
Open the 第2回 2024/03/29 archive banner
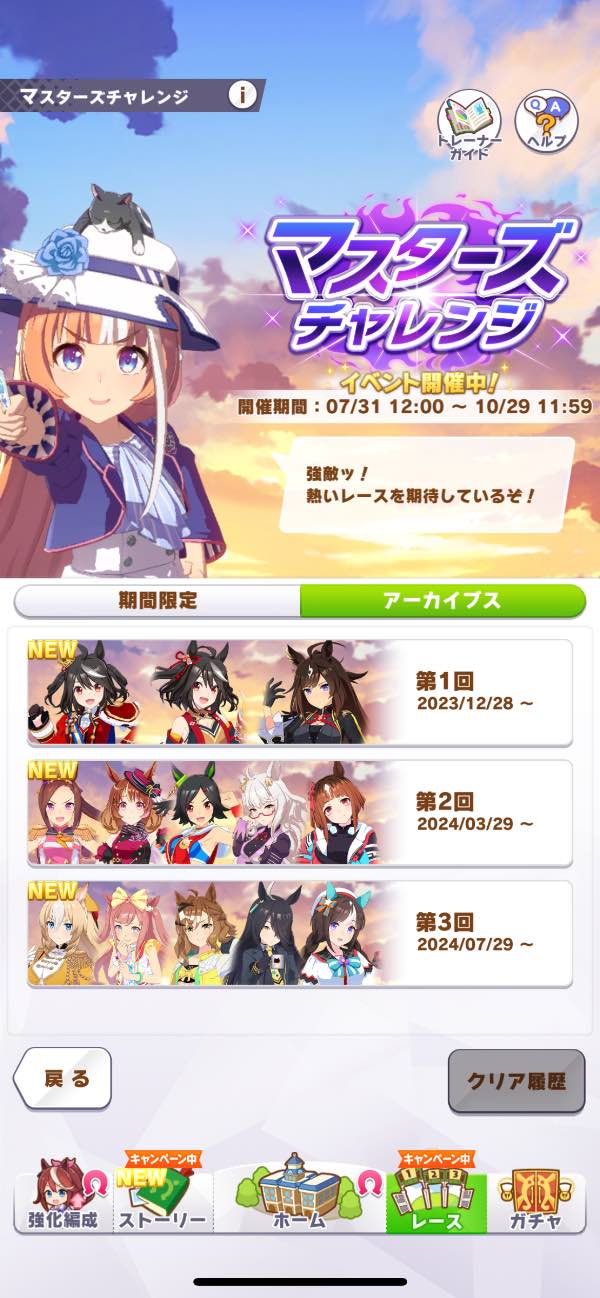[300, 813]
